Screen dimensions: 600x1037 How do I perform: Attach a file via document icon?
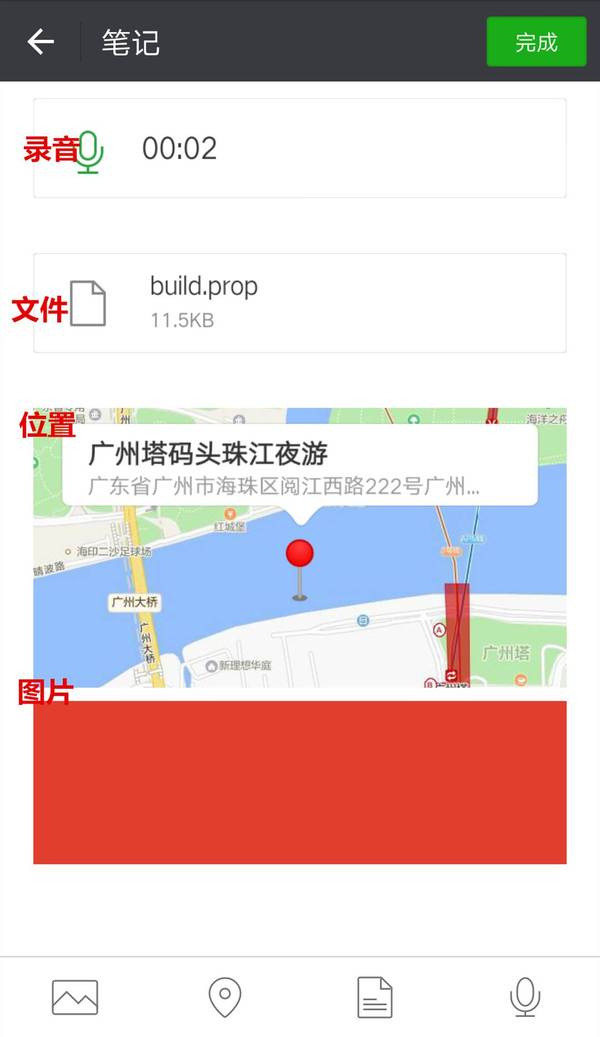point(375,997)
